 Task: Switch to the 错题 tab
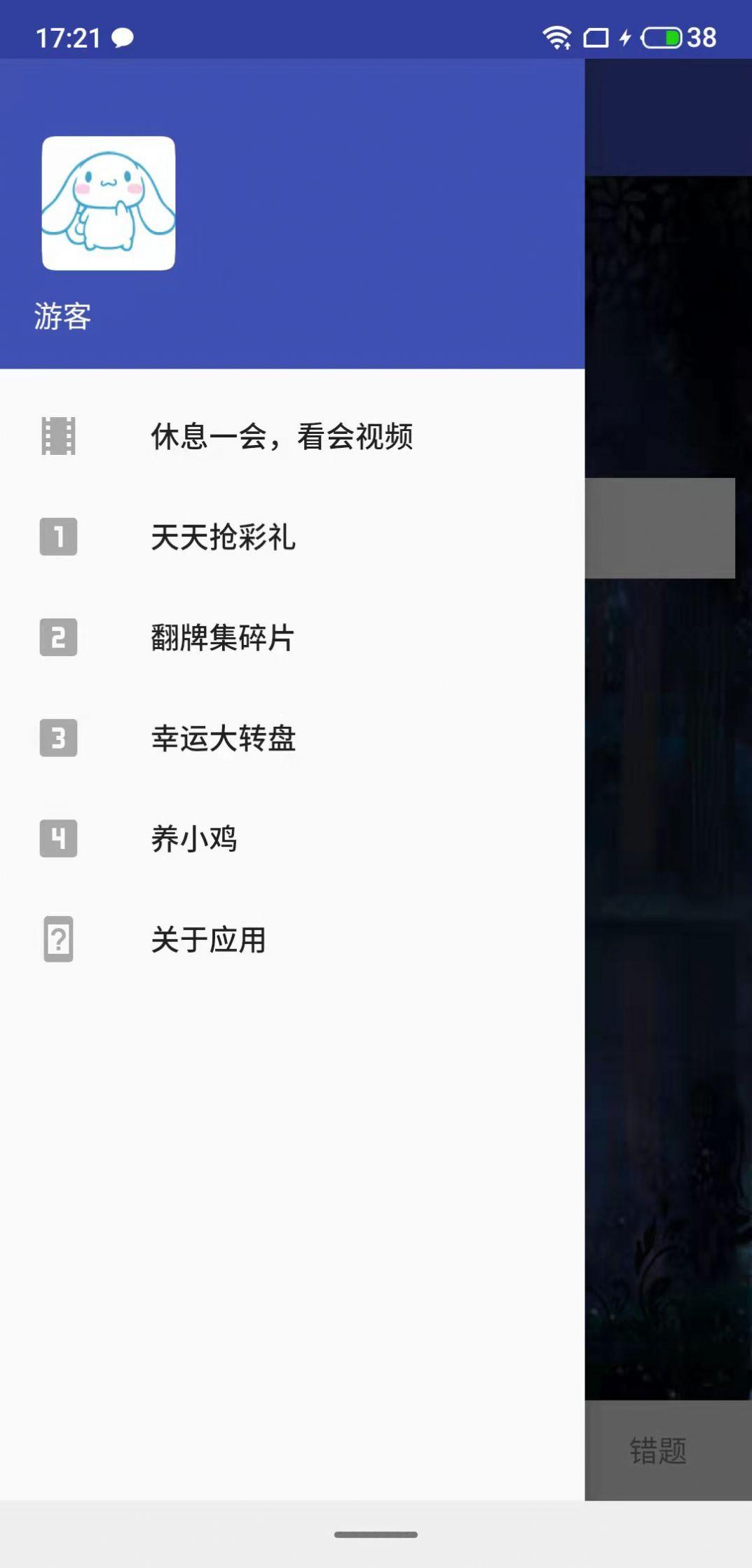[658, 1450]
